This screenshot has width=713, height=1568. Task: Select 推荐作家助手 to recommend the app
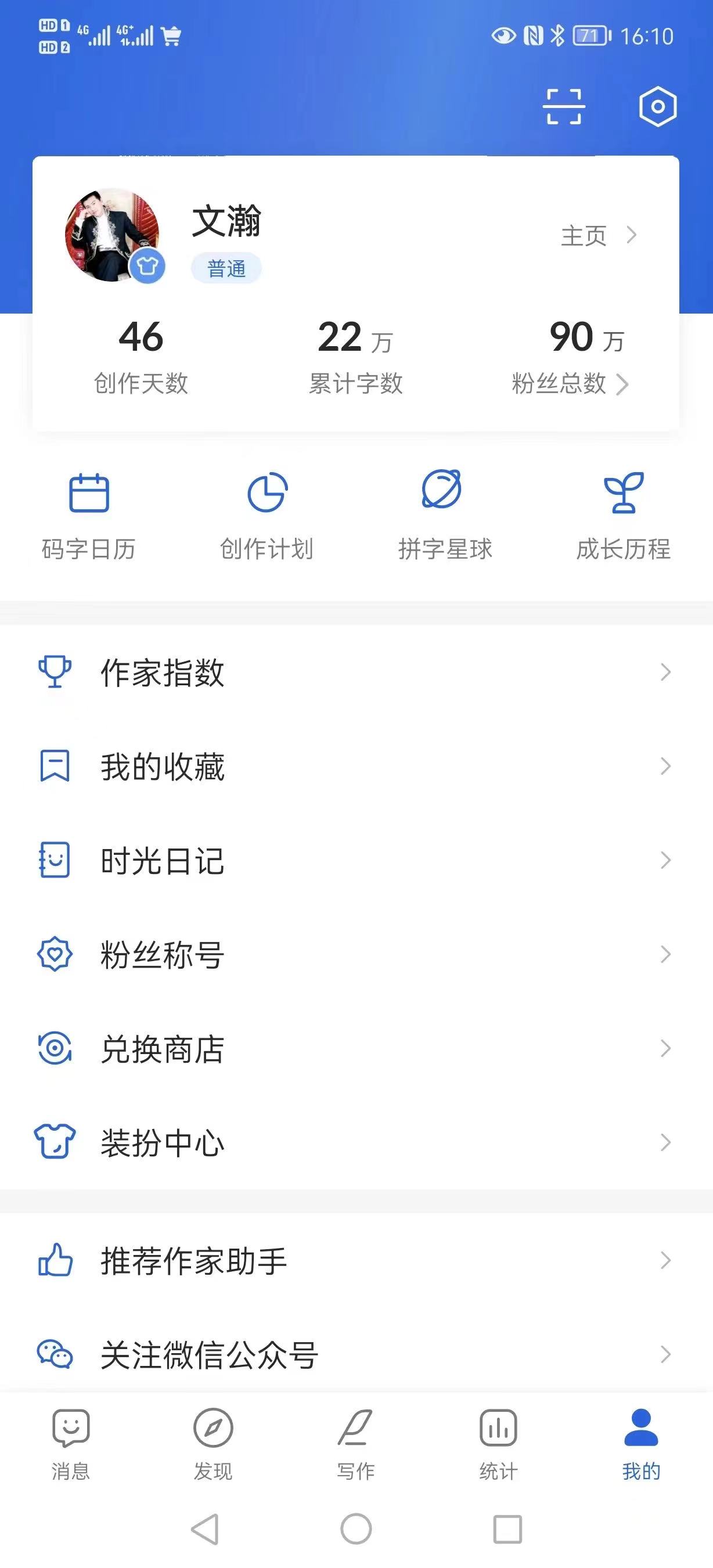(356, 1261)
